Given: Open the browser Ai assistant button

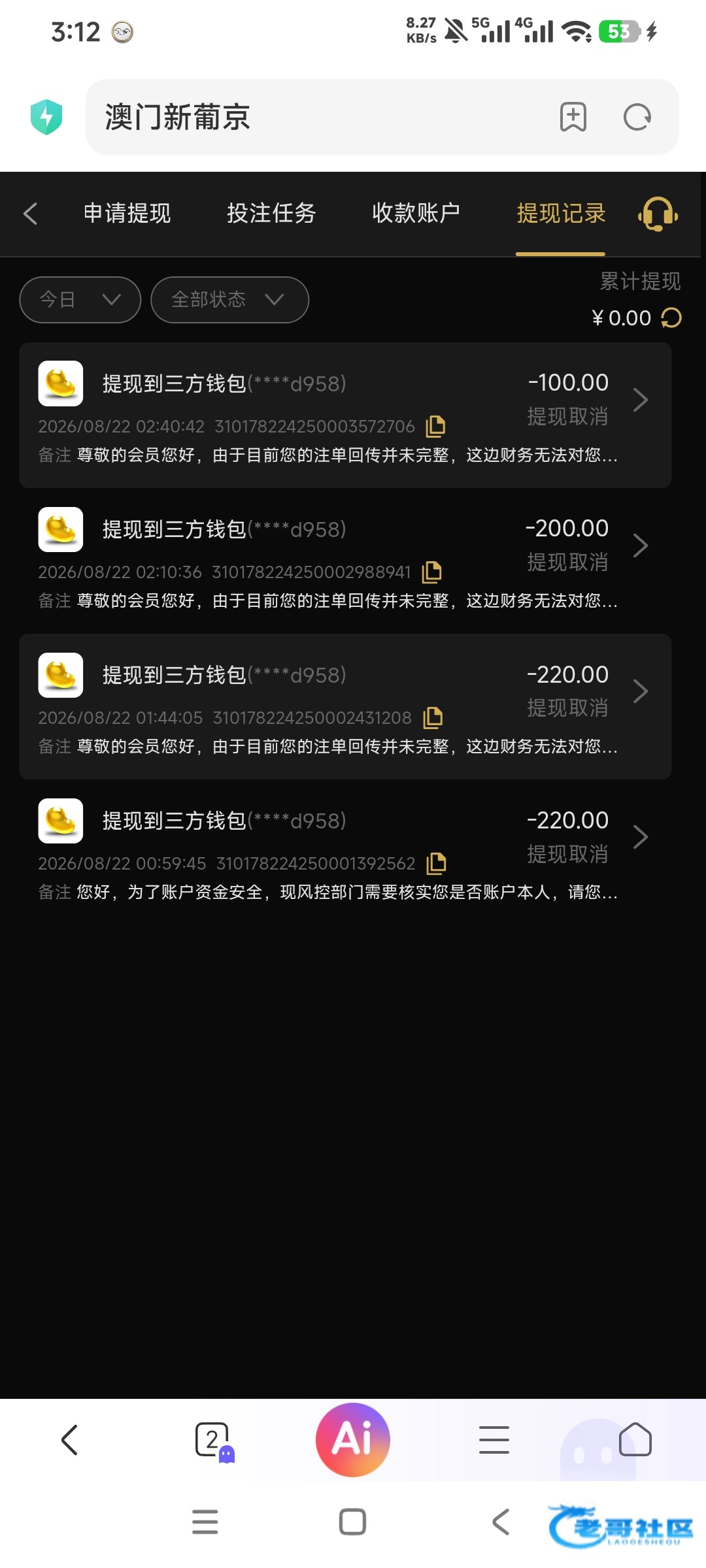Looking at the screenshot, I should point(353,1440).
